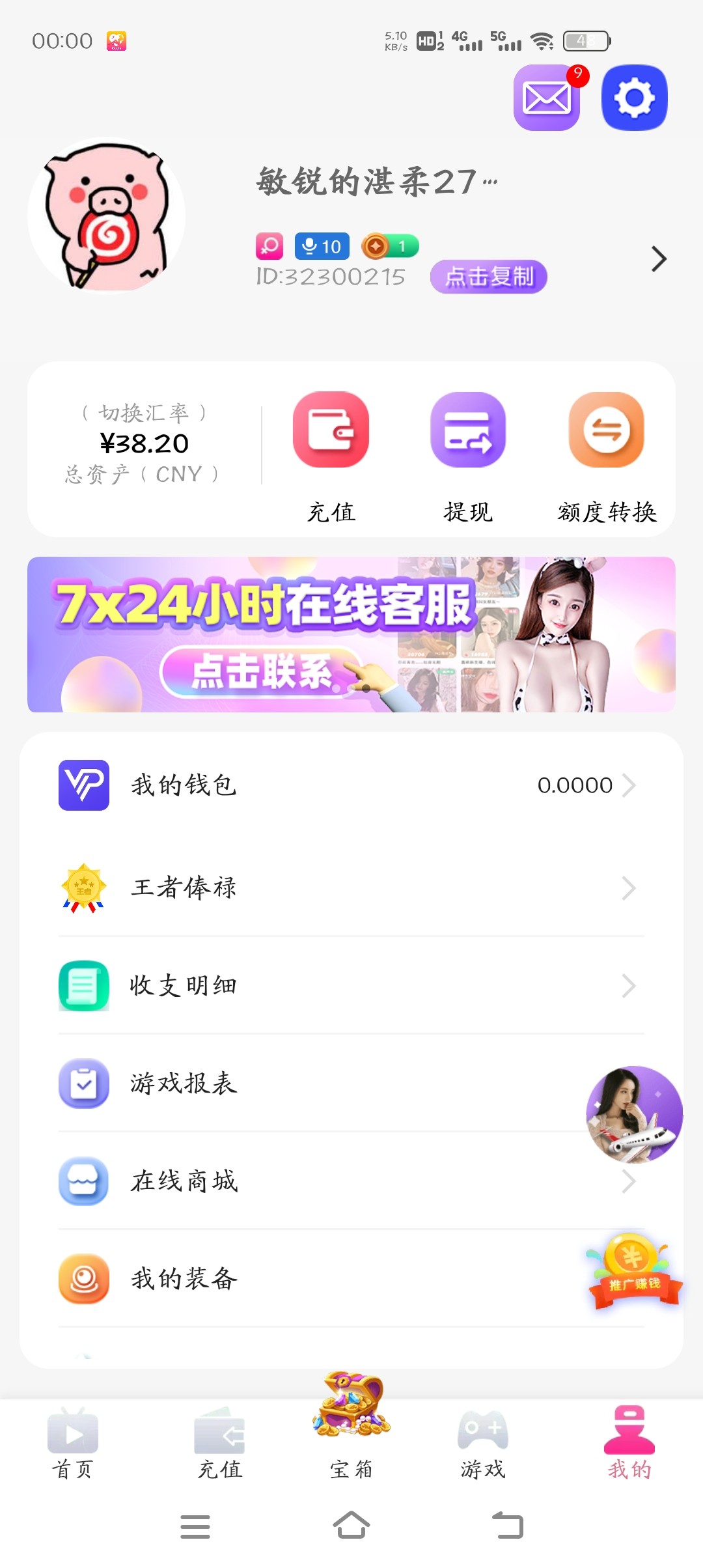Open 提现 withdrawal
Viewport: 703px width, 1568px height.
(468, 430)
